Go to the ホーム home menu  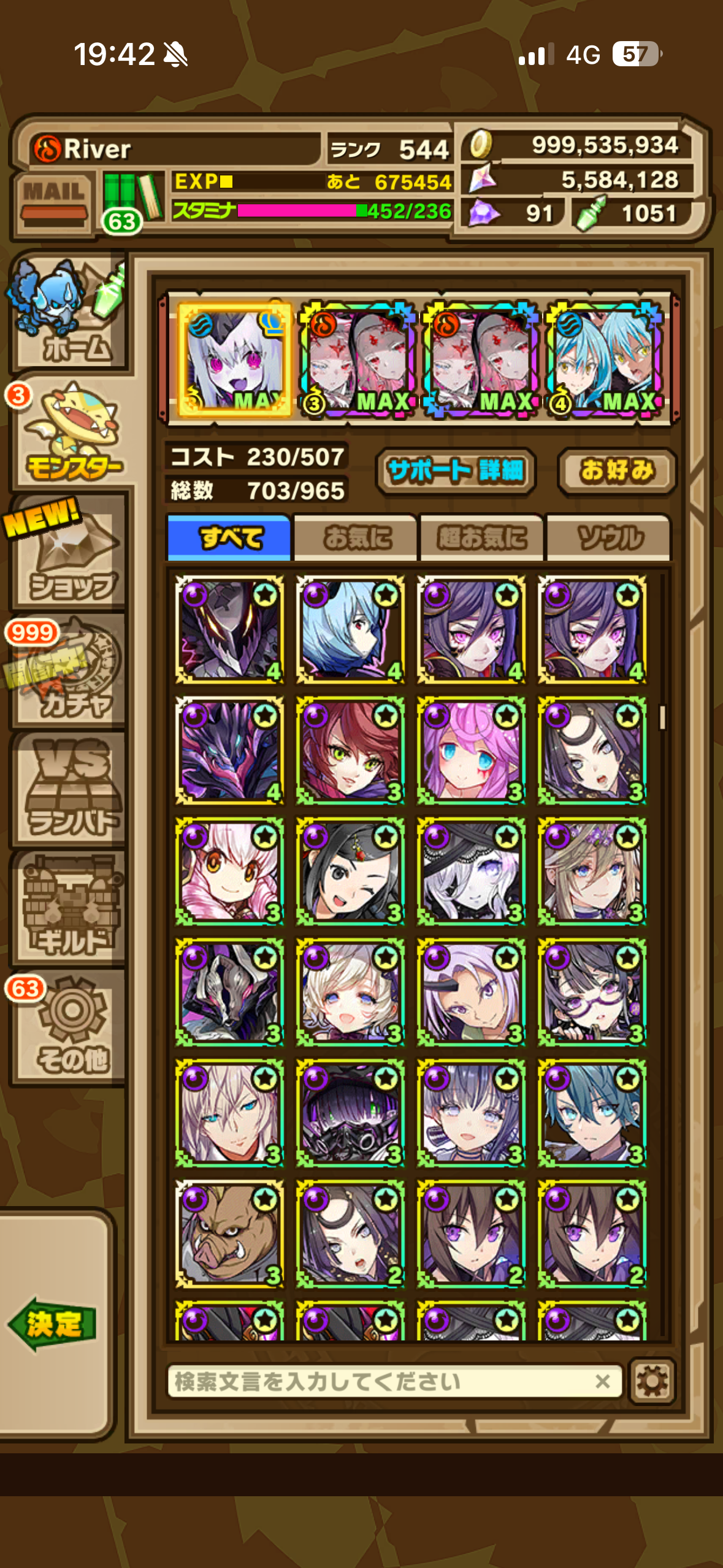(x=67, y=314)
